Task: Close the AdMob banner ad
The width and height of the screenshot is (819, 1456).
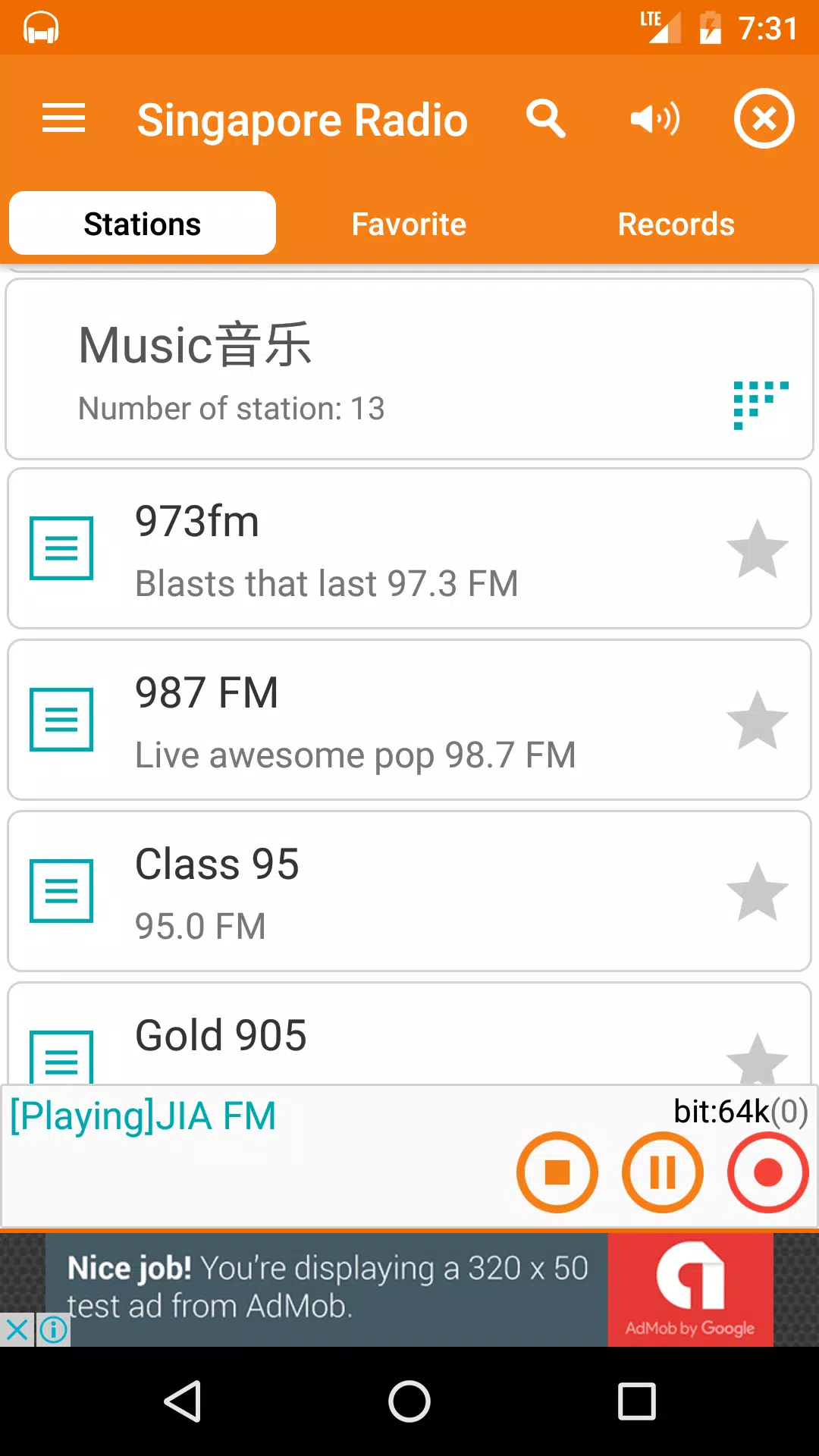Action: point(17,1329)
